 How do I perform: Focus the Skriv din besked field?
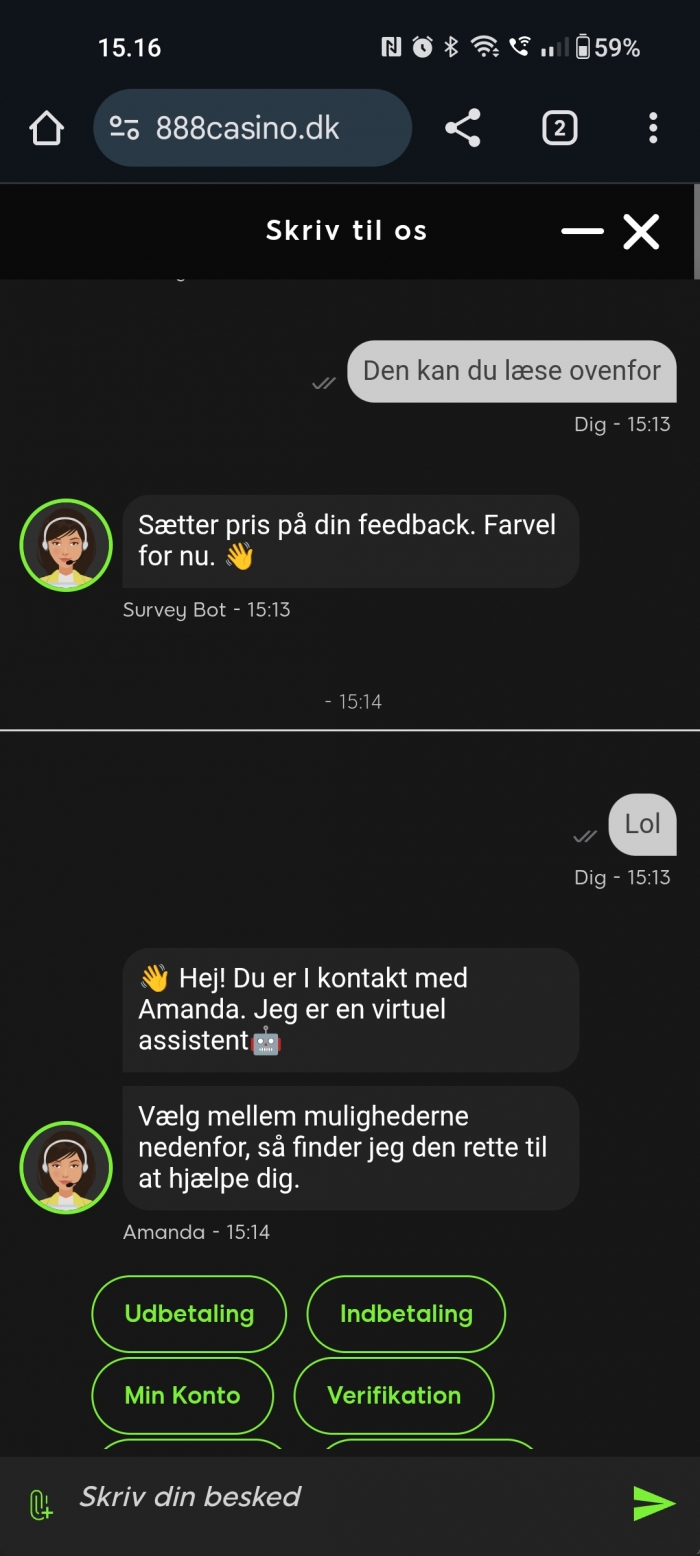tap(330, 1497)
